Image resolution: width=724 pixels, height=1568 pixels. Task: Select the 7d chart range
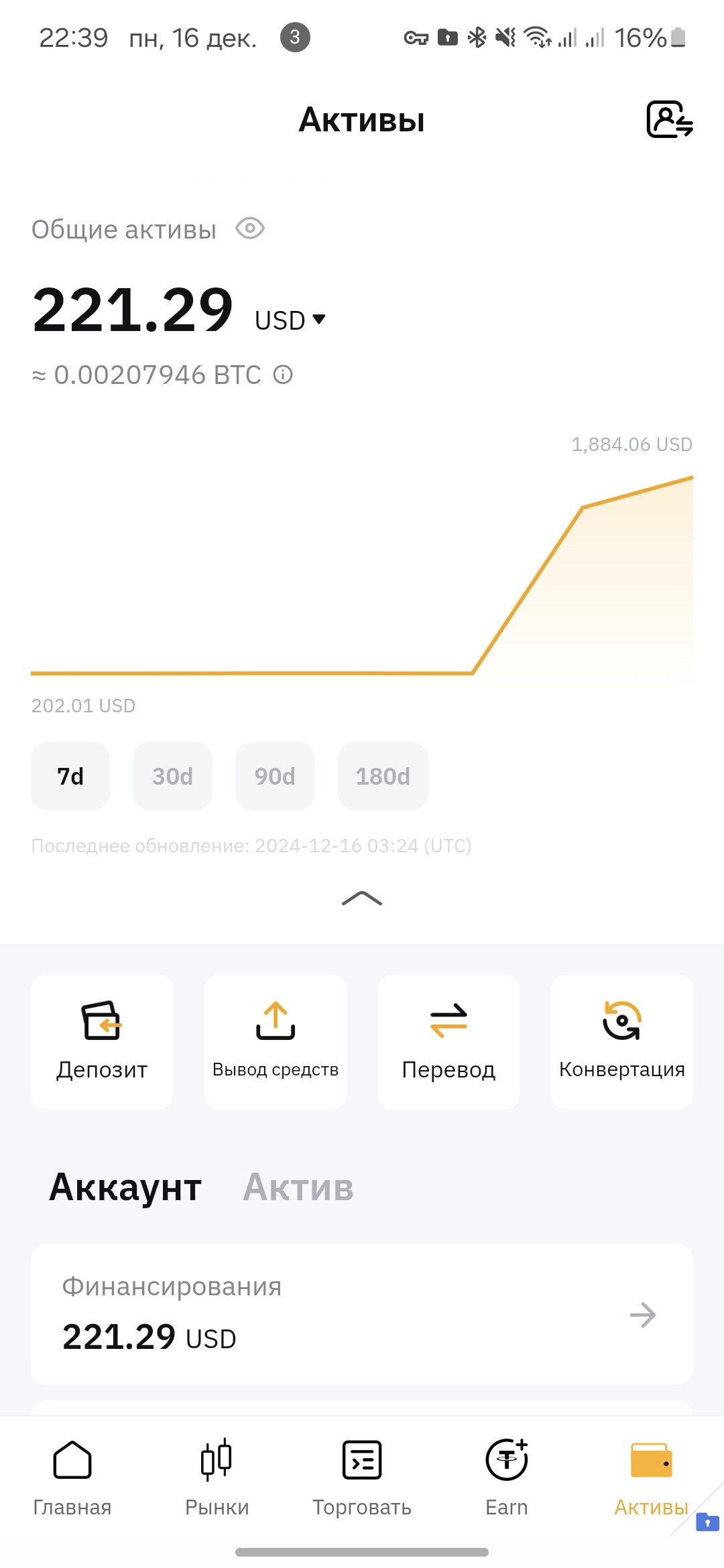(x=70, y=776)
